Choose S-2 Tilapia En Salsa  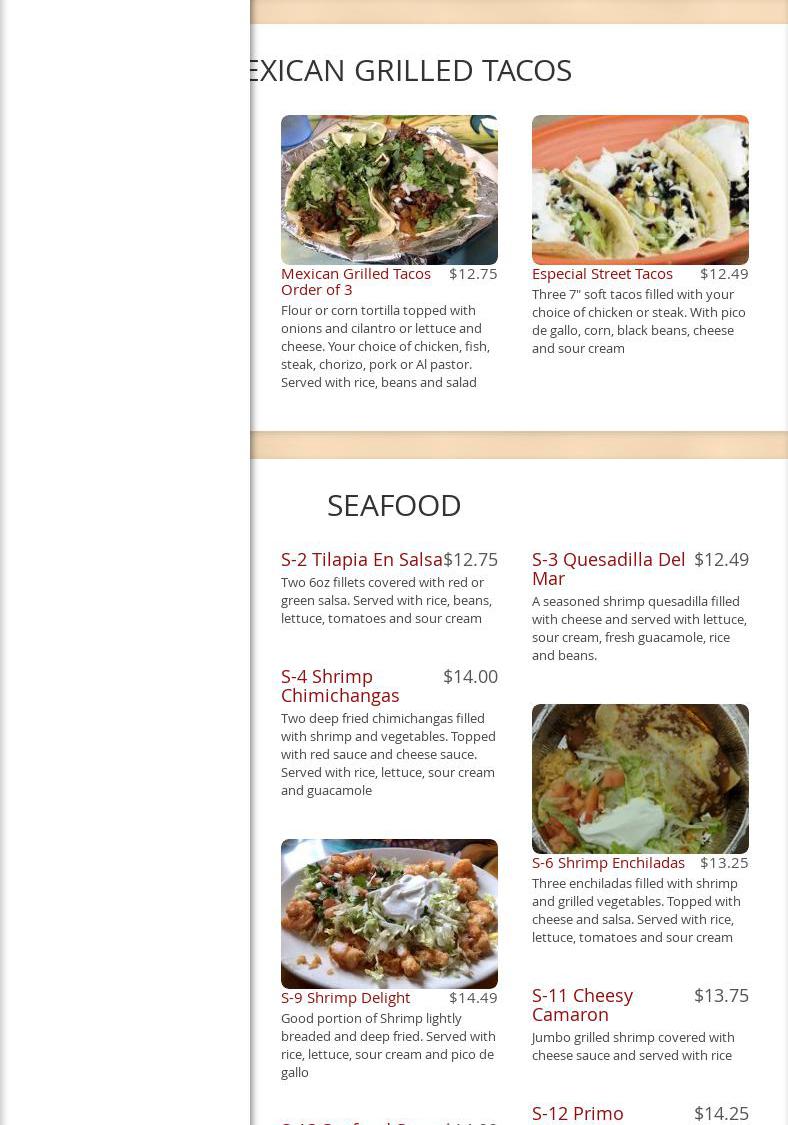pos(361,560)
